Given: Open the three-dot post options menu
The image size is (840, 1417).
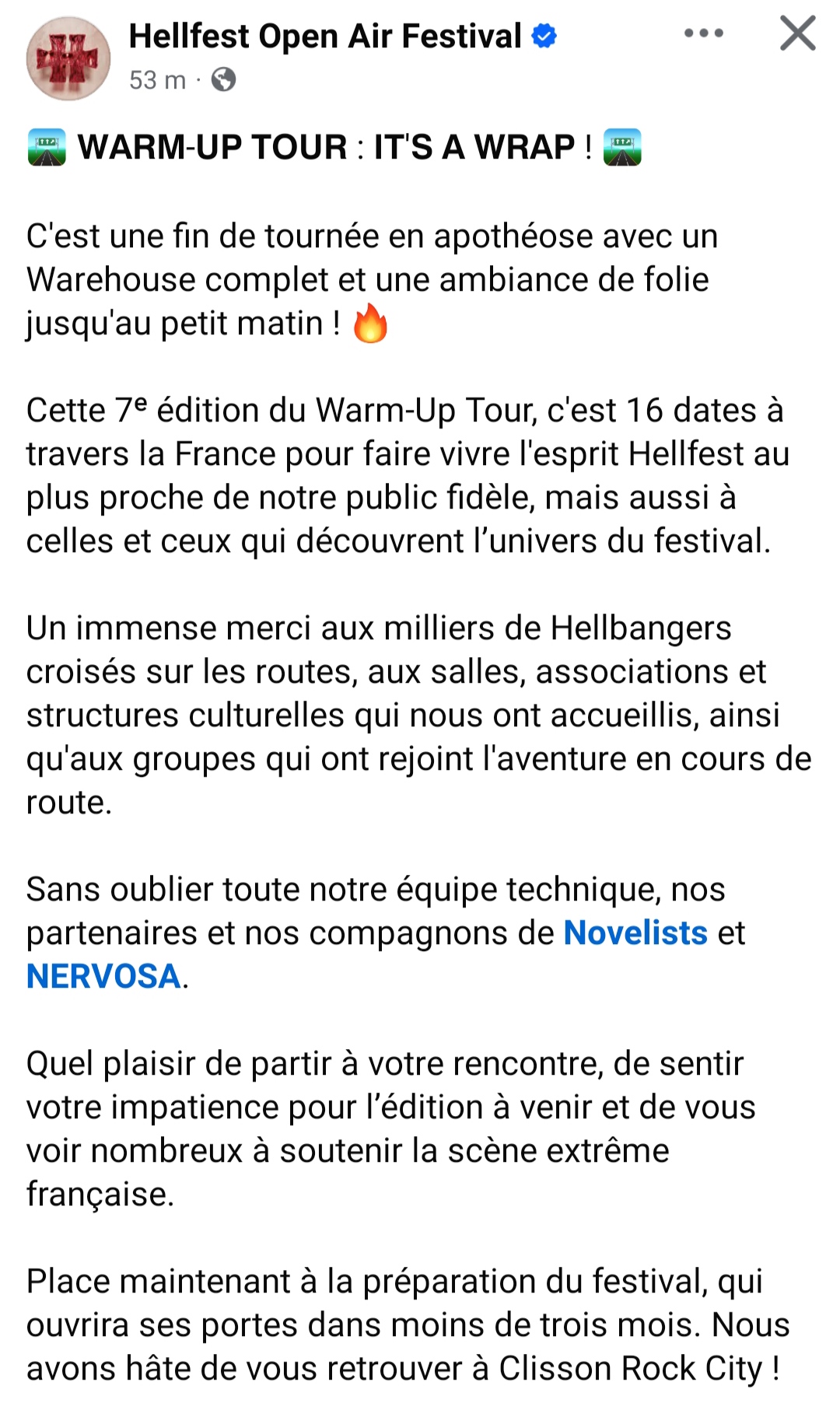Looking at the screenshot, I should (704, 33).
